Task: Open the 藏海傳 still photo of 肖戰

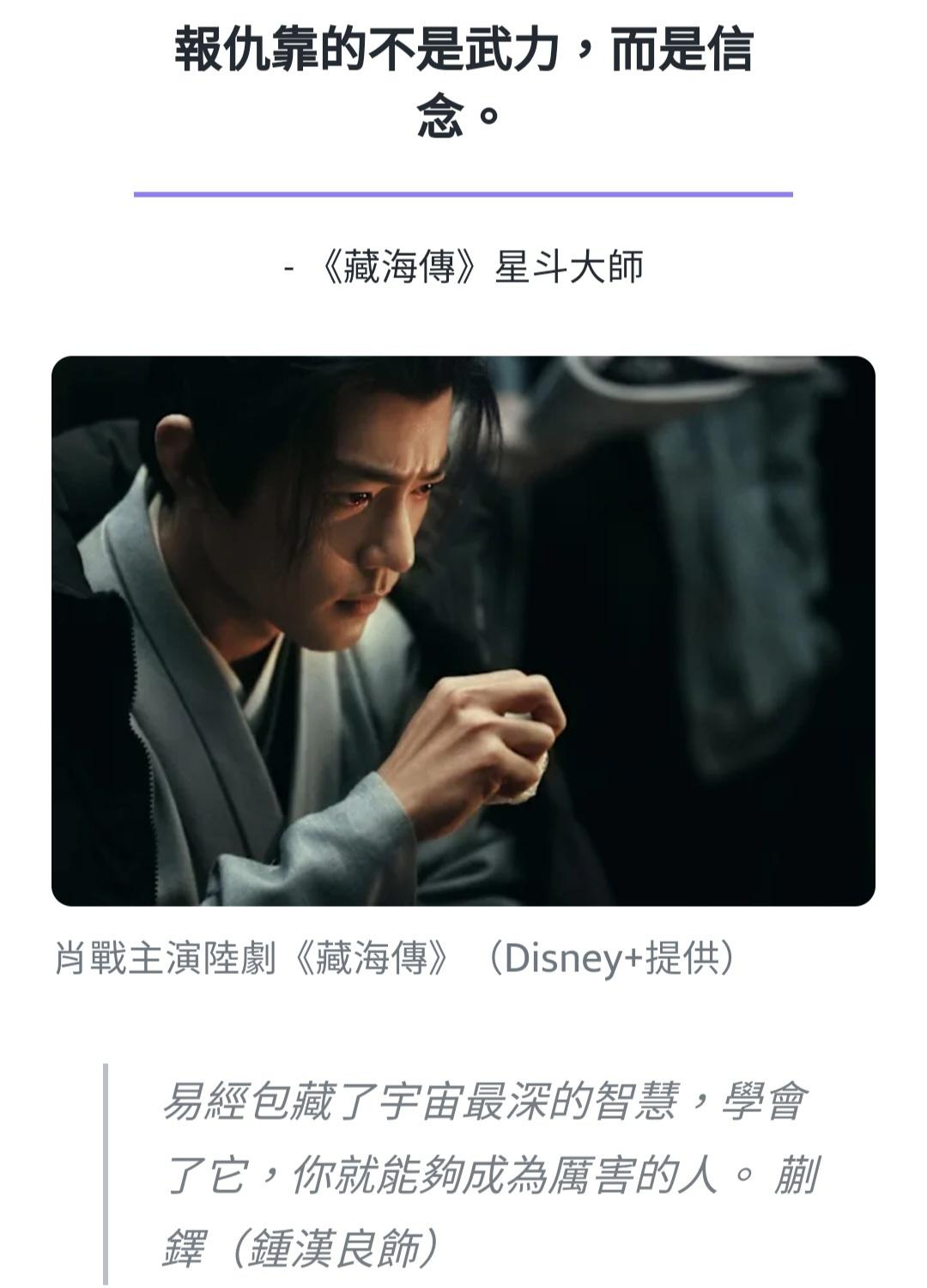Action: (x=463, y=631)
